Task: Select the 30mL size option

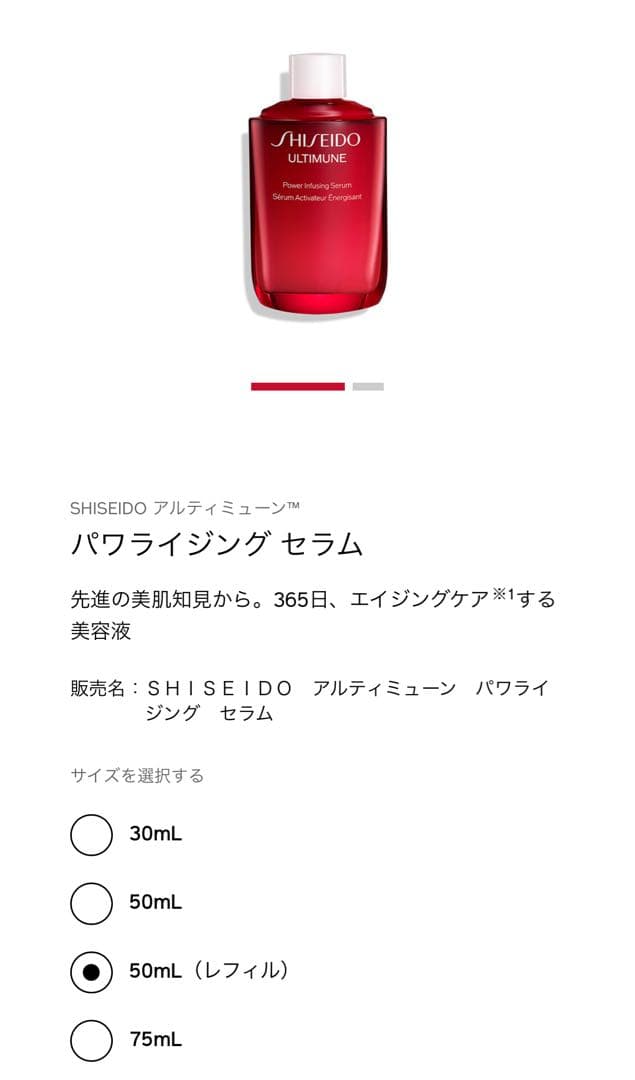Action: pyautogui.click(x=91, y=835)
